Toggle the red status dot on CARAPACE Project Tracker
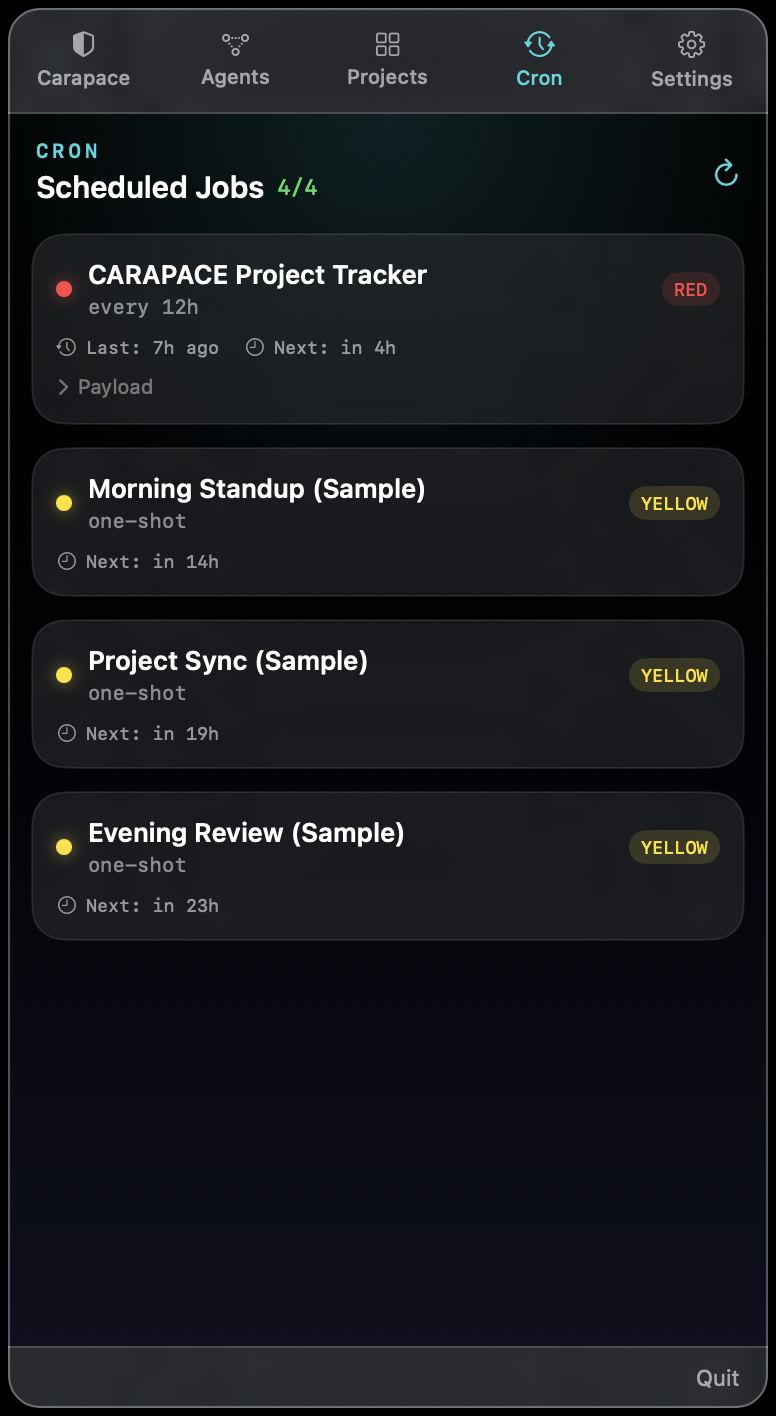 coord(64,289)
